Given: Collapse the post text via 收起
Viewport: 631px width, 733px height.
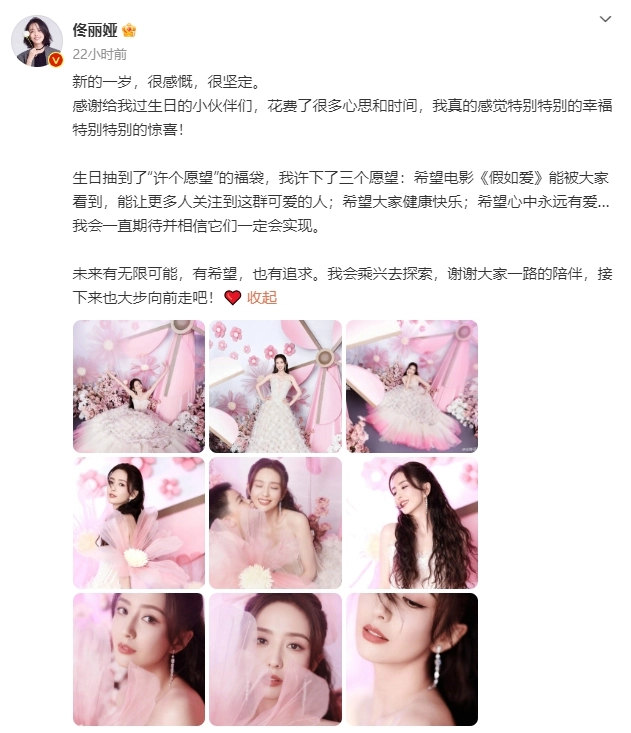Looking at the screenshot, I should (262, 297).
